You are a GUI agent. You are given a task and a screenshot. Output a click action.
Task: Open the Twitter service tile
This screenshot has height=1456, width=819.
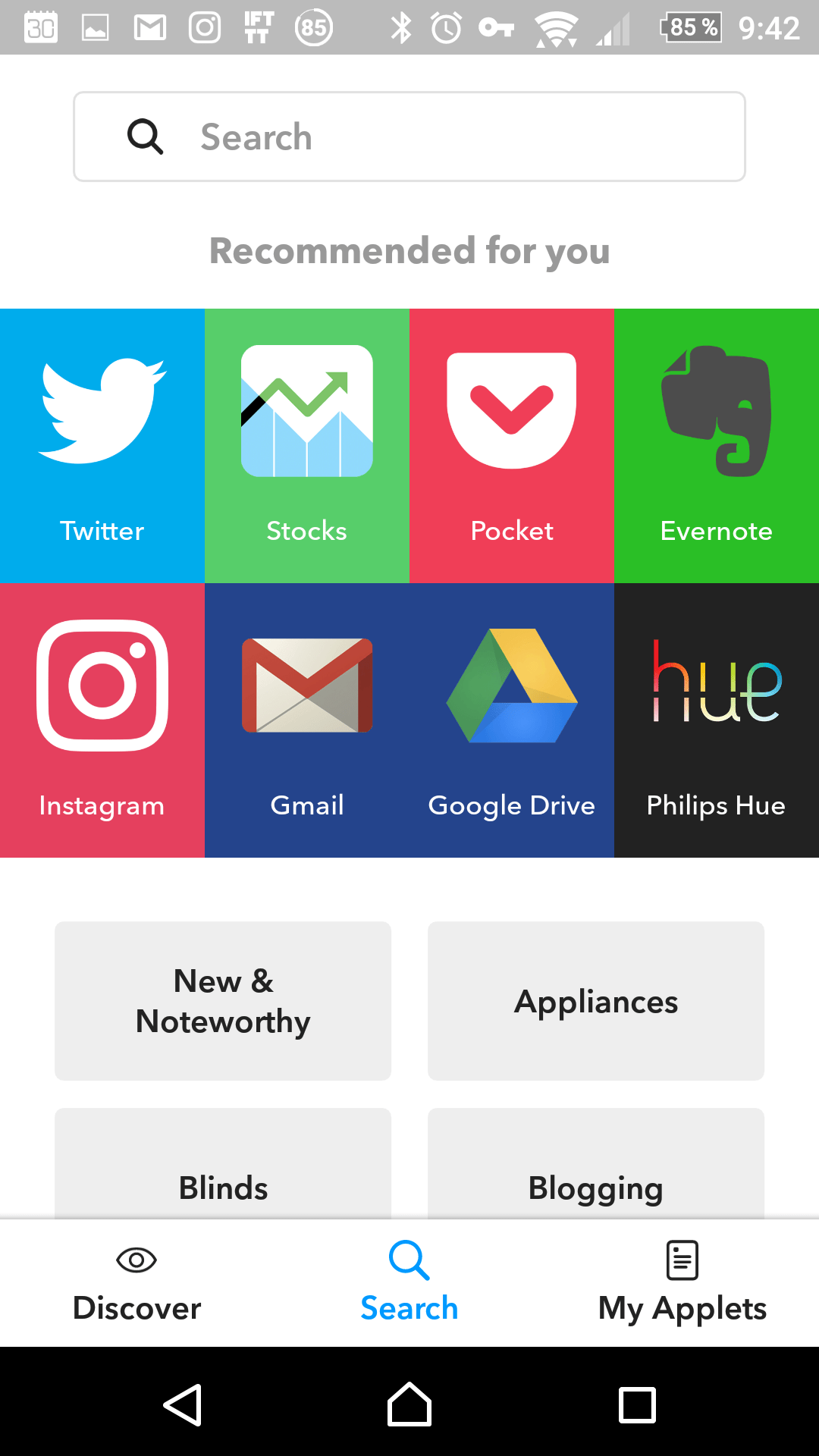pyautogui.click(x=102, y=446)
